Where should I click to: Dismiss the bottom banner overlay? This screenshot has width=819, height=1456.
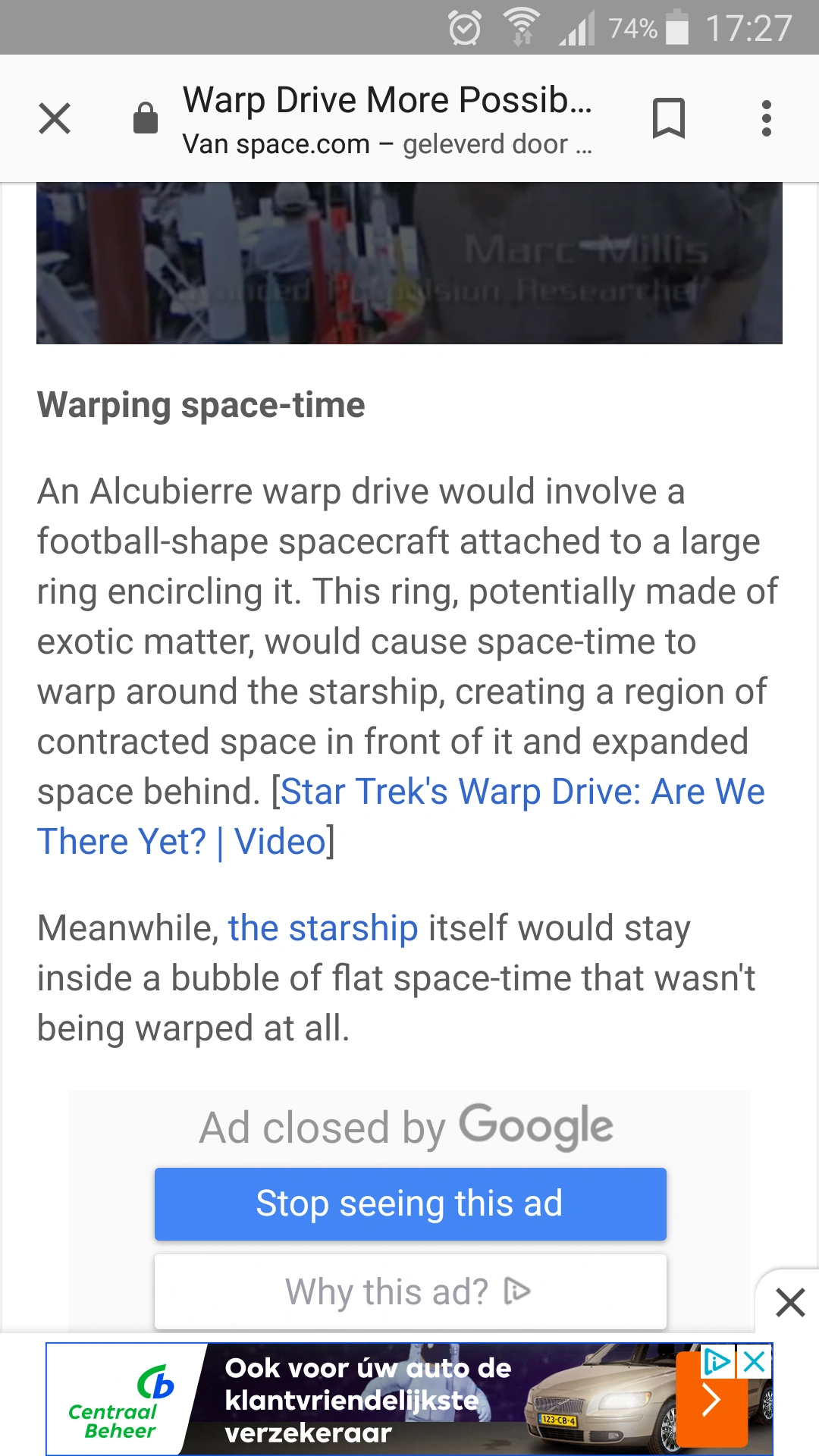[789, 1303]
